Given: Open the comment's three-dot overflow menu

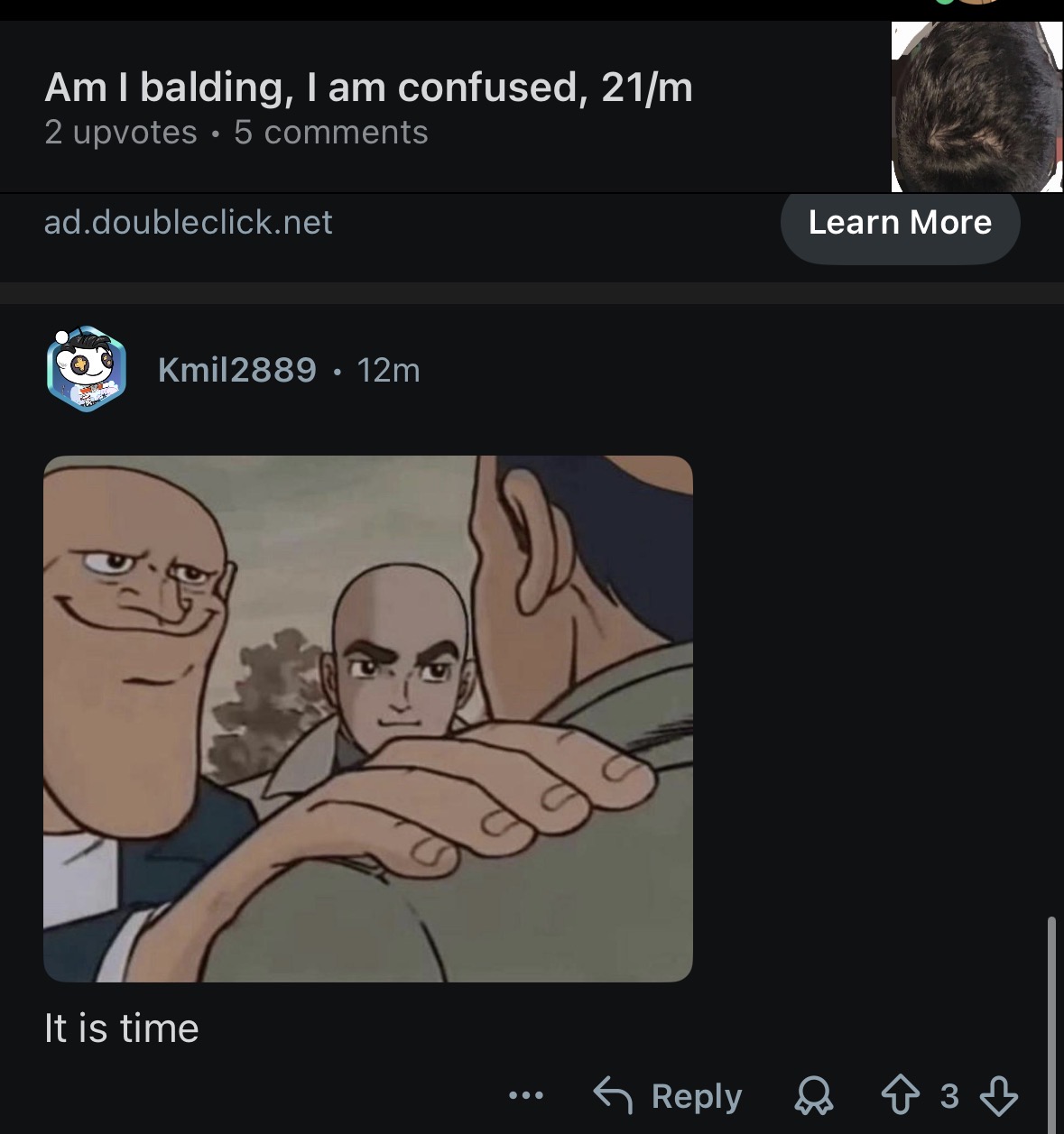Looking at the screenshot, I should point(526,1096).
